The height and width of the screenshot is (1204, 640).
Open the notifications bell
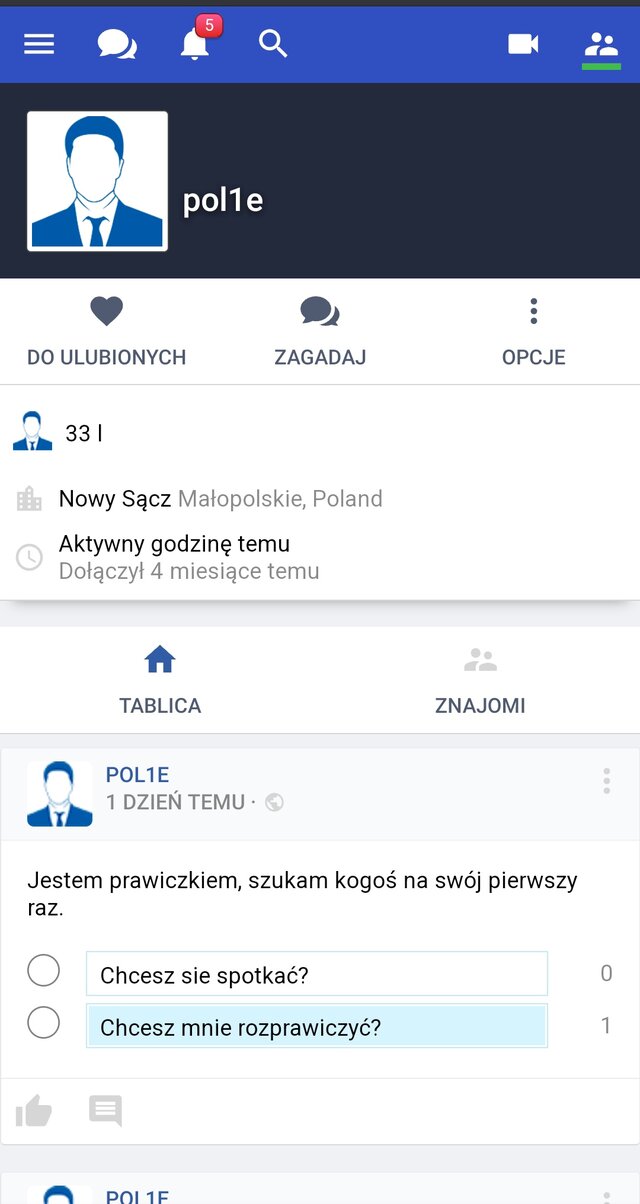click(195, 44)
